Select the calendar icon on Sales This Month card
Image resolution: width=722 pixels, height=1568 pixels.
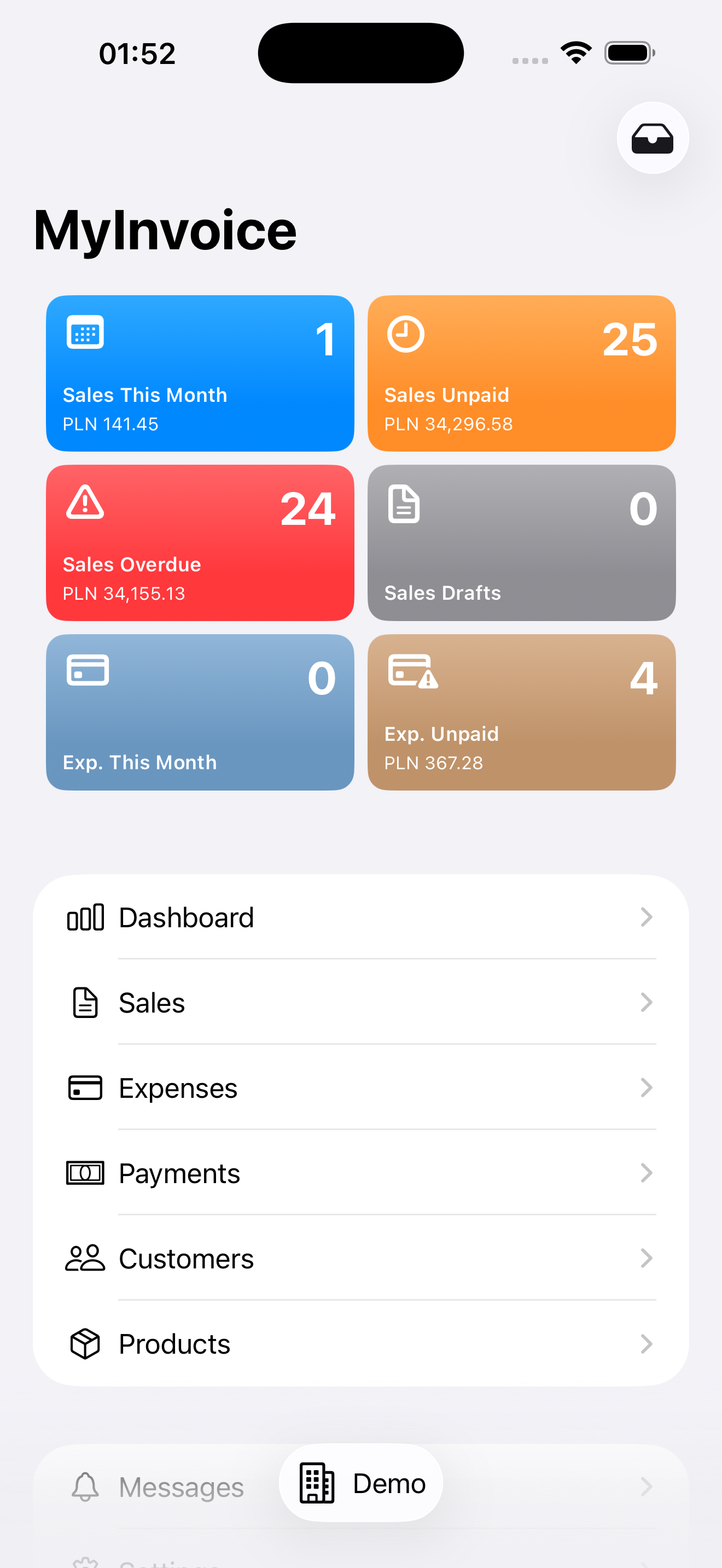tap(85, 333)
